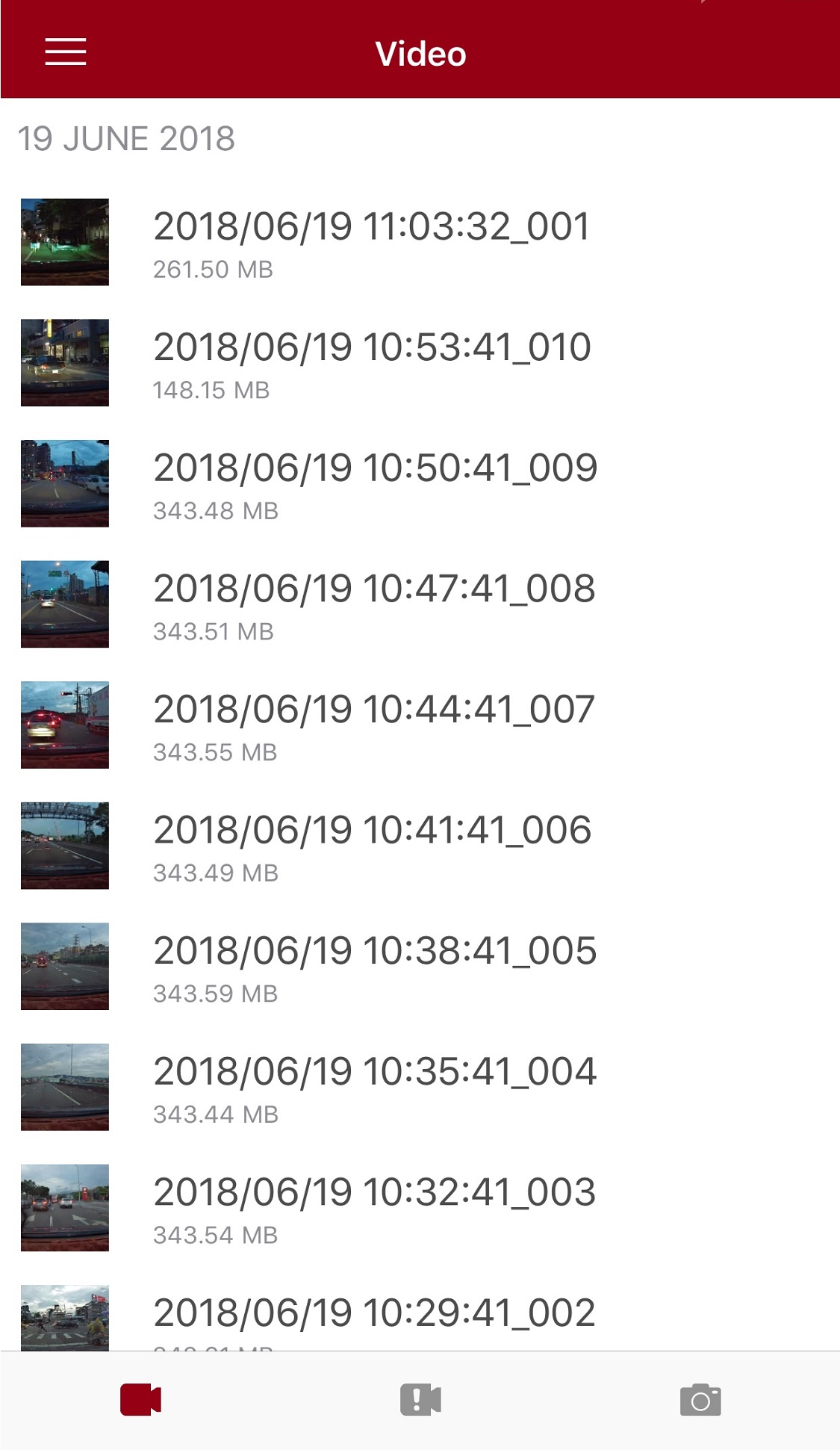Select video 10:50:41_009

[x=420, y=484]
